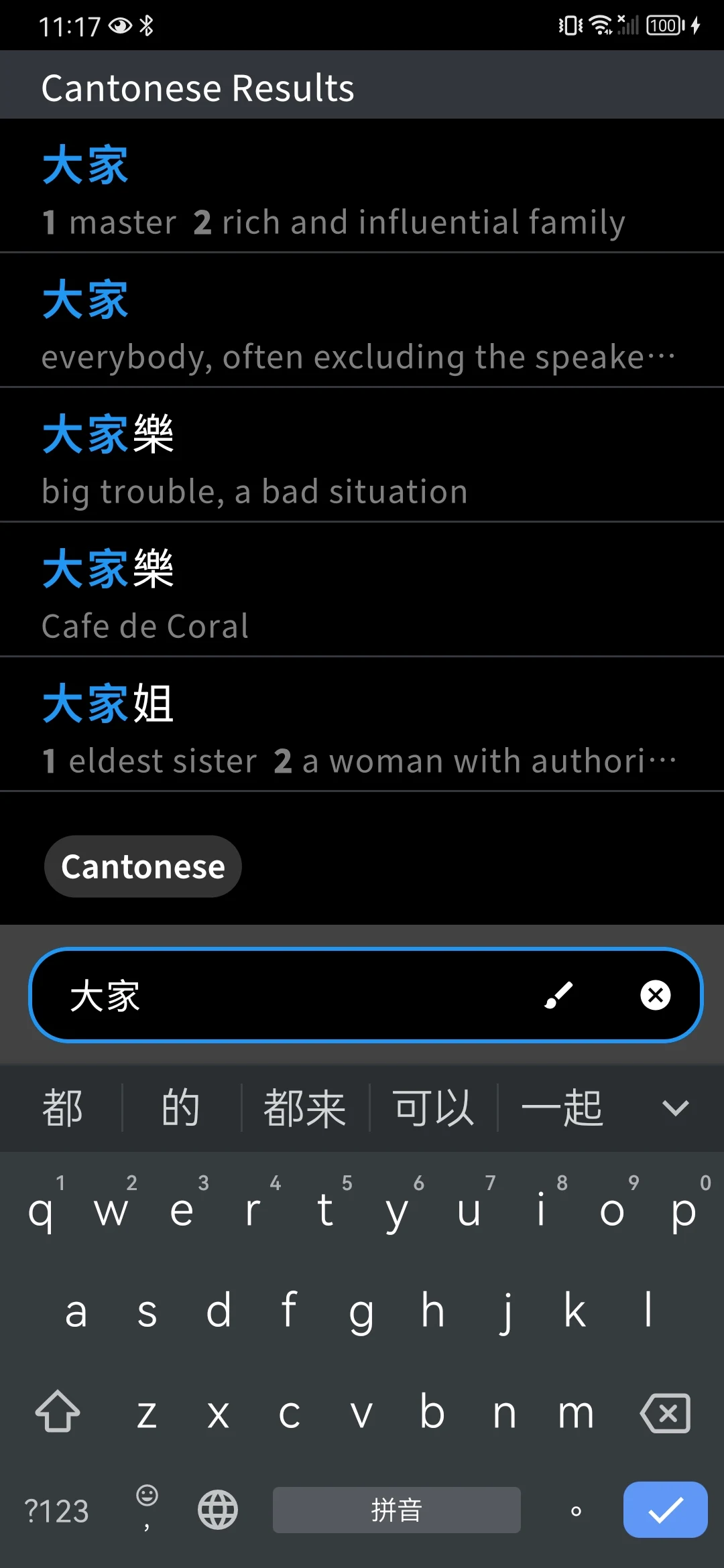Open handwriting input brush icon

[558, 995]
